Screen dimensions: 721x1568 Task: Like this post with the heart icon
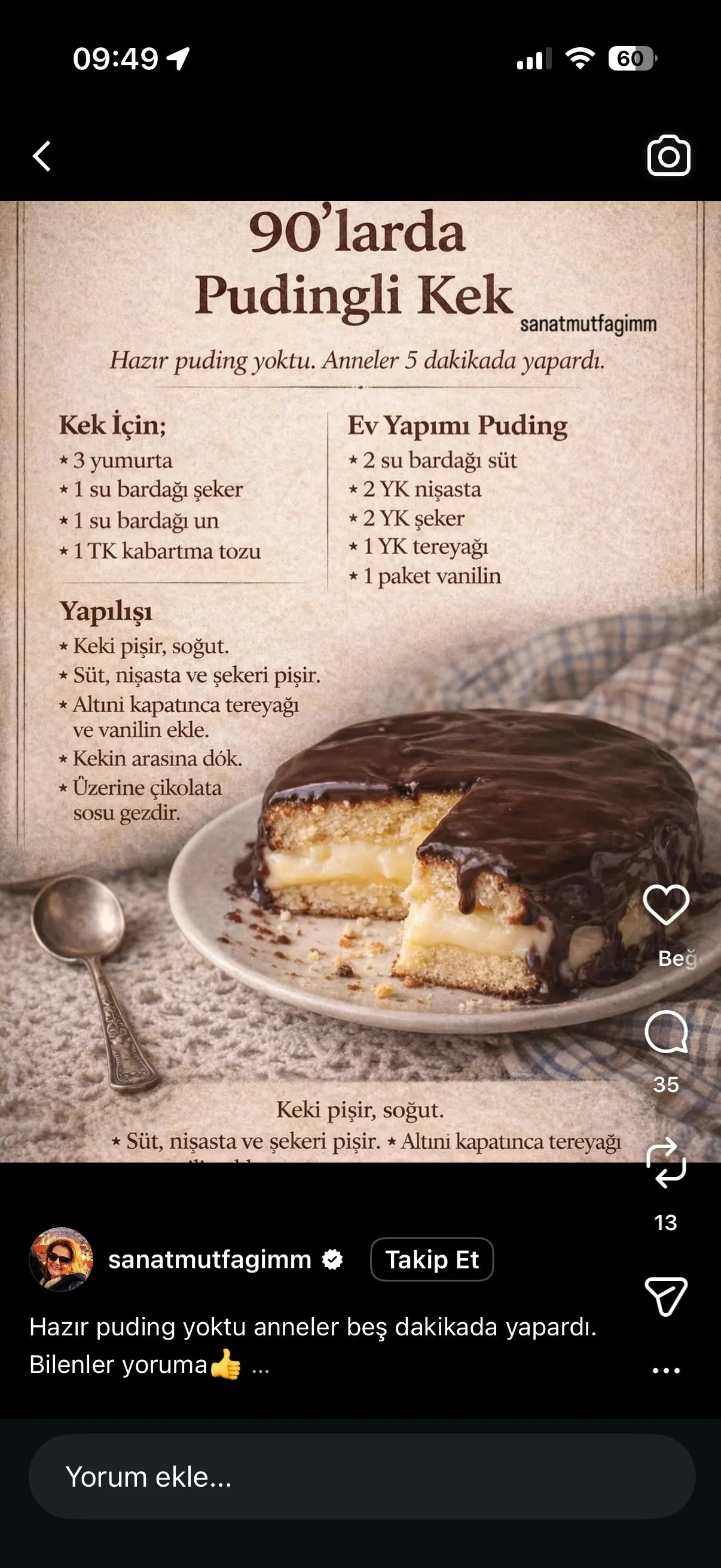click(x=666, y=905)
